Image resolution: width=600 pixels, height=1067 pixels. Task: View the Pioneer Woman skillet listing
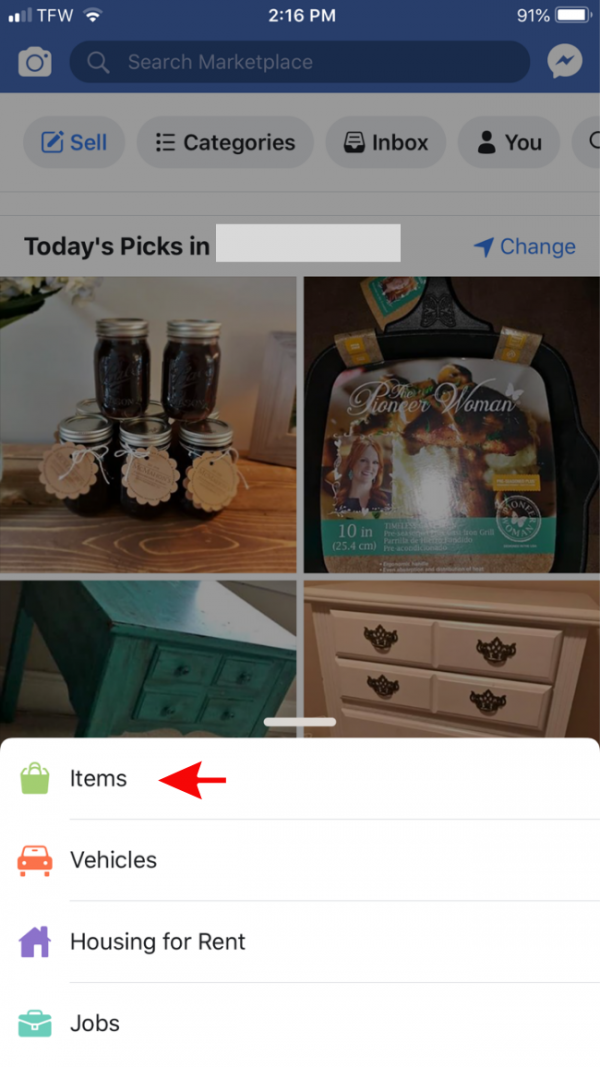[x=452, y=424]
